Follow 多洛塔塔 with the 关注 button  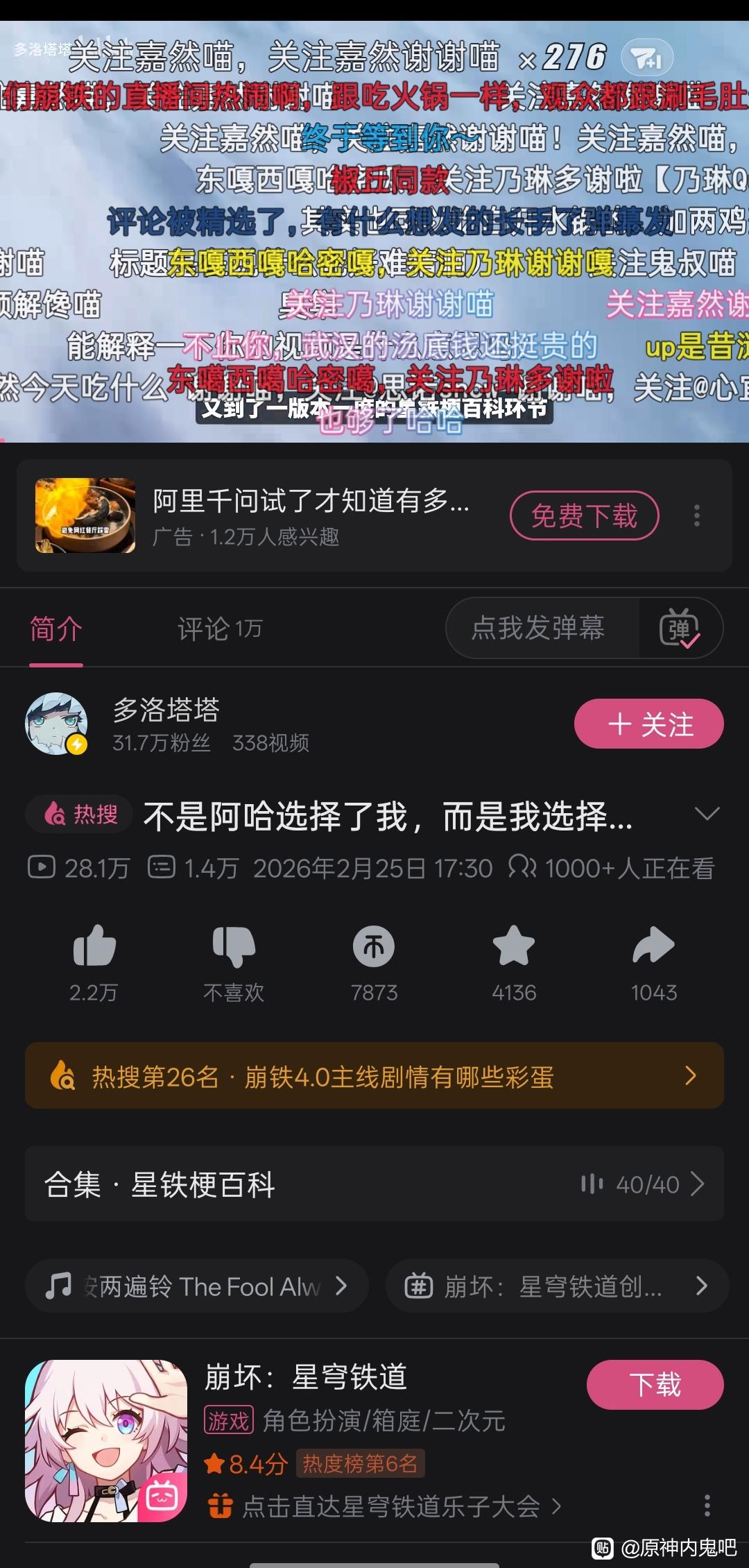coord(648,724)
